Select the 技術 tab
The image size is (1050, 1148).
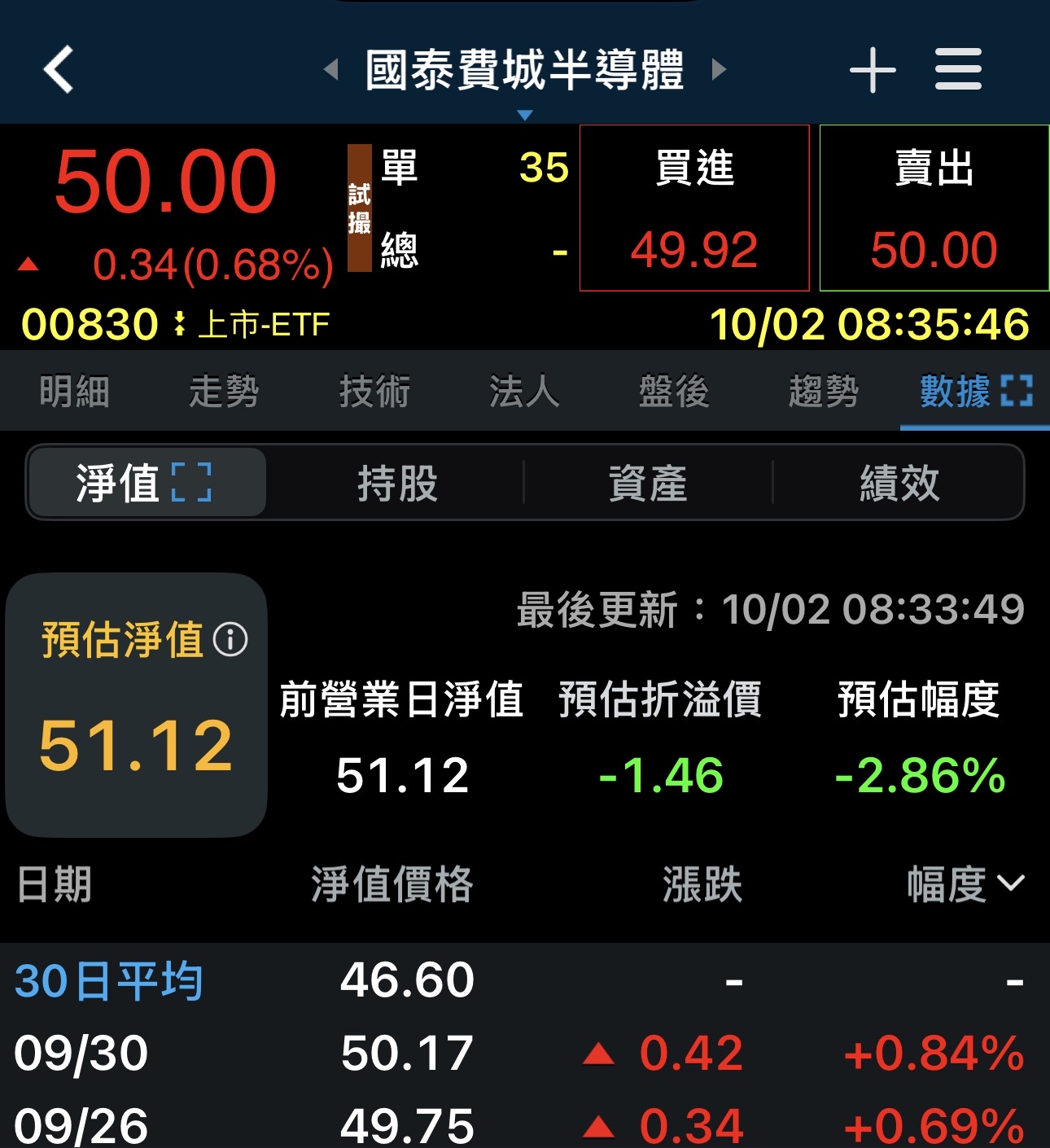374,392
